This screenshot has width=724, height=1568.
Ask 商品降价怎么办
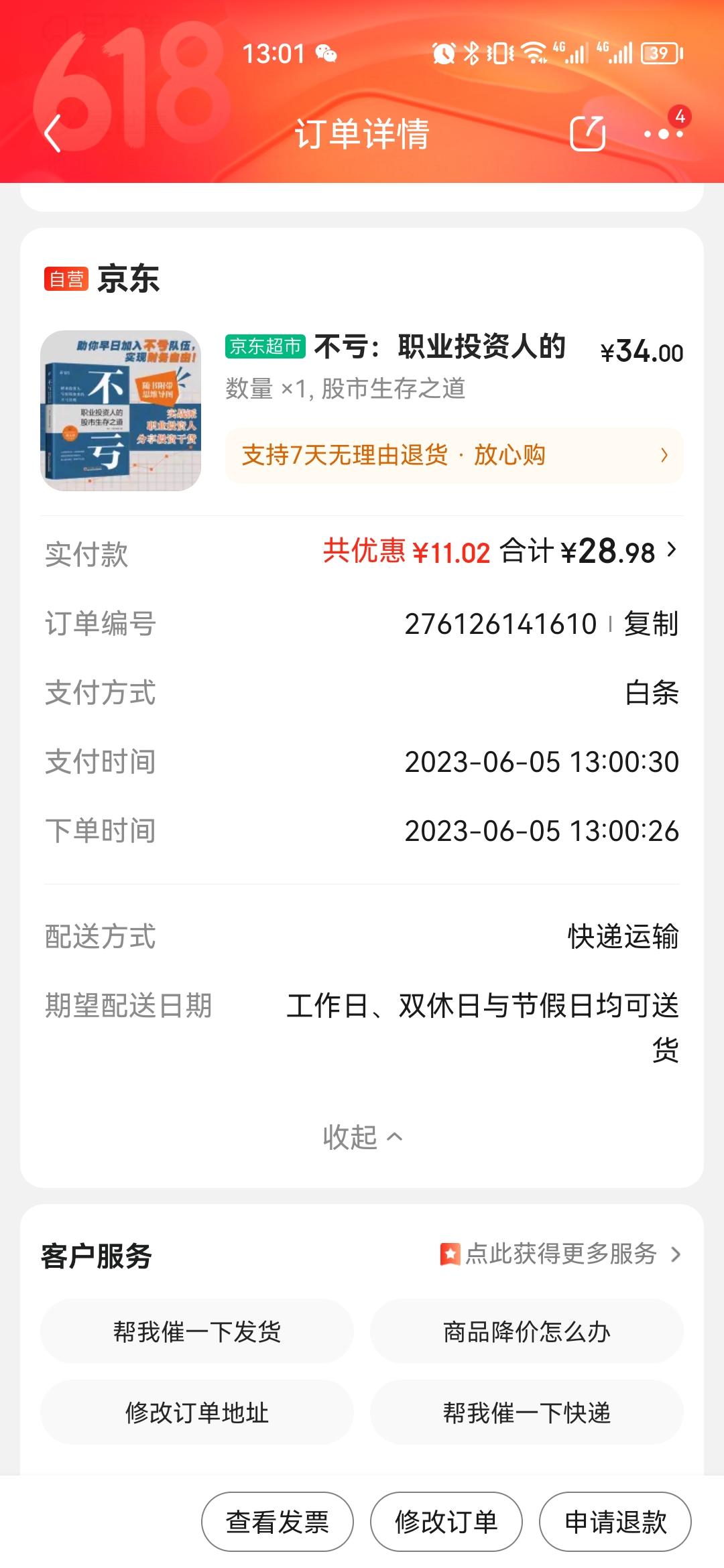click(526, 1331)
